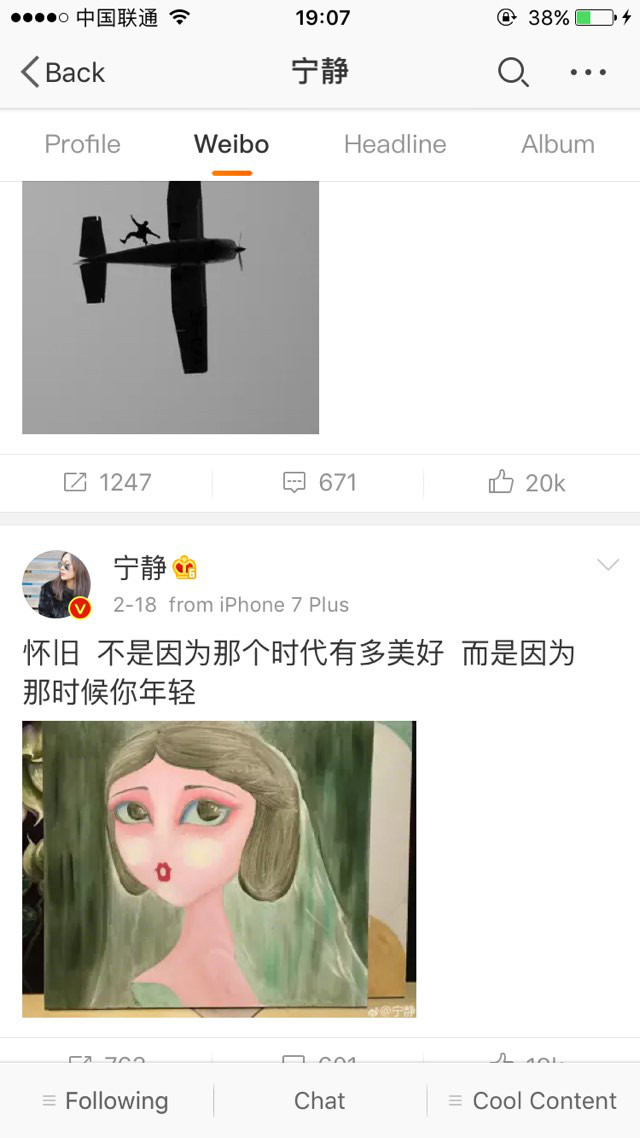Open the painted girl portrait image
The image size is (640, 1138).
(x=219, y=868)
